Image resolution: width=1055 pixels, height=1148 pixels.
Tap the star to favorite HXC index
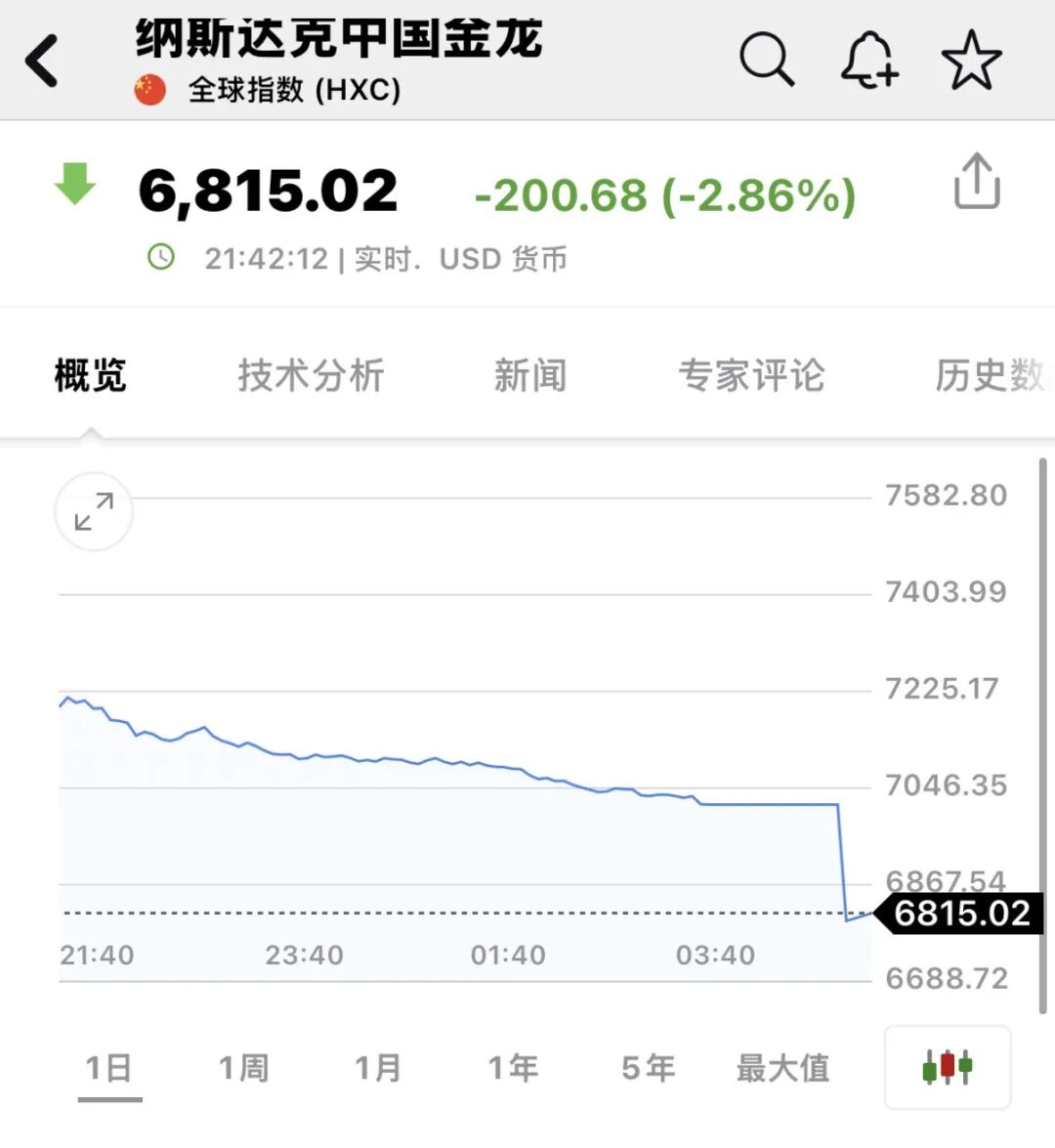coord(972,59)
